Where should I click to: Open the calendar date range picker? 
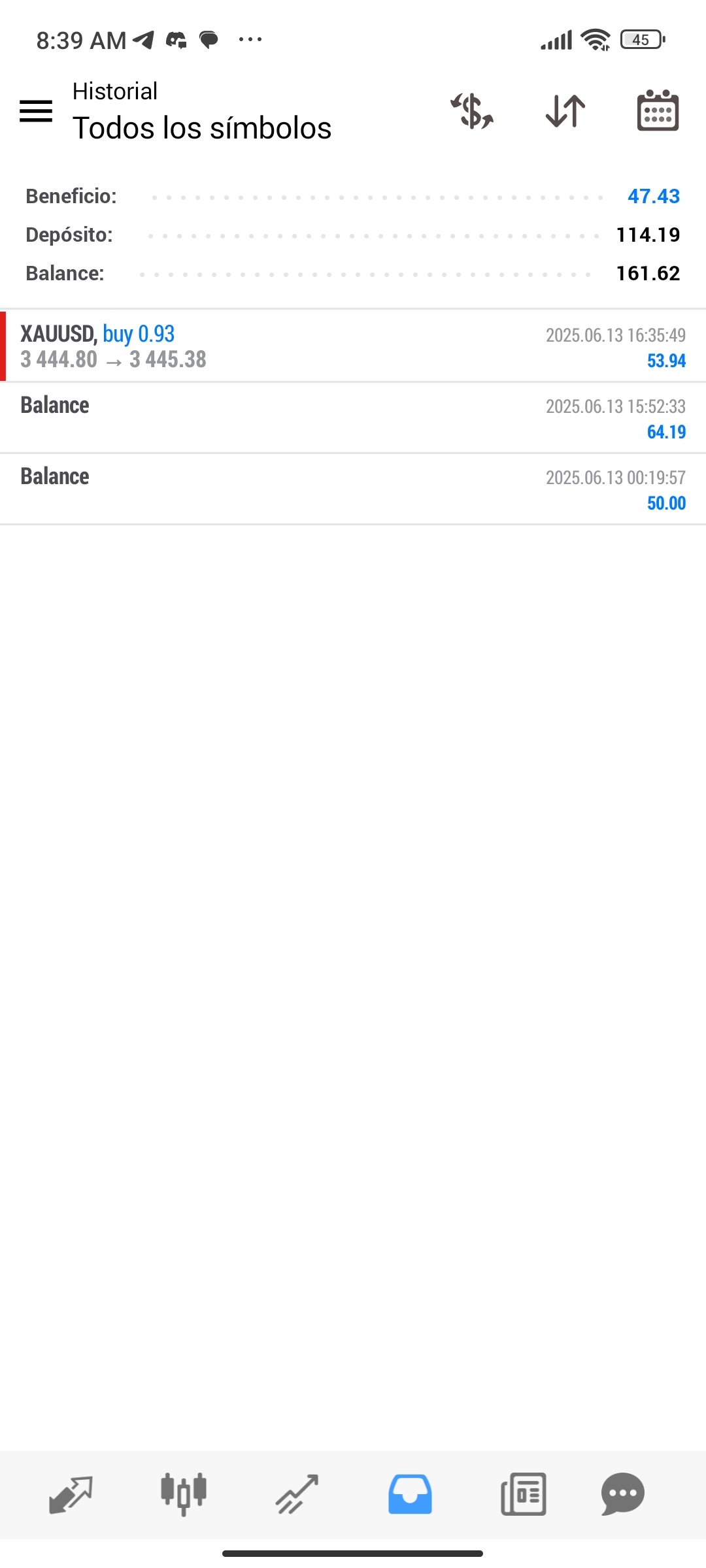pyautogui.click(x=658, y=110)
